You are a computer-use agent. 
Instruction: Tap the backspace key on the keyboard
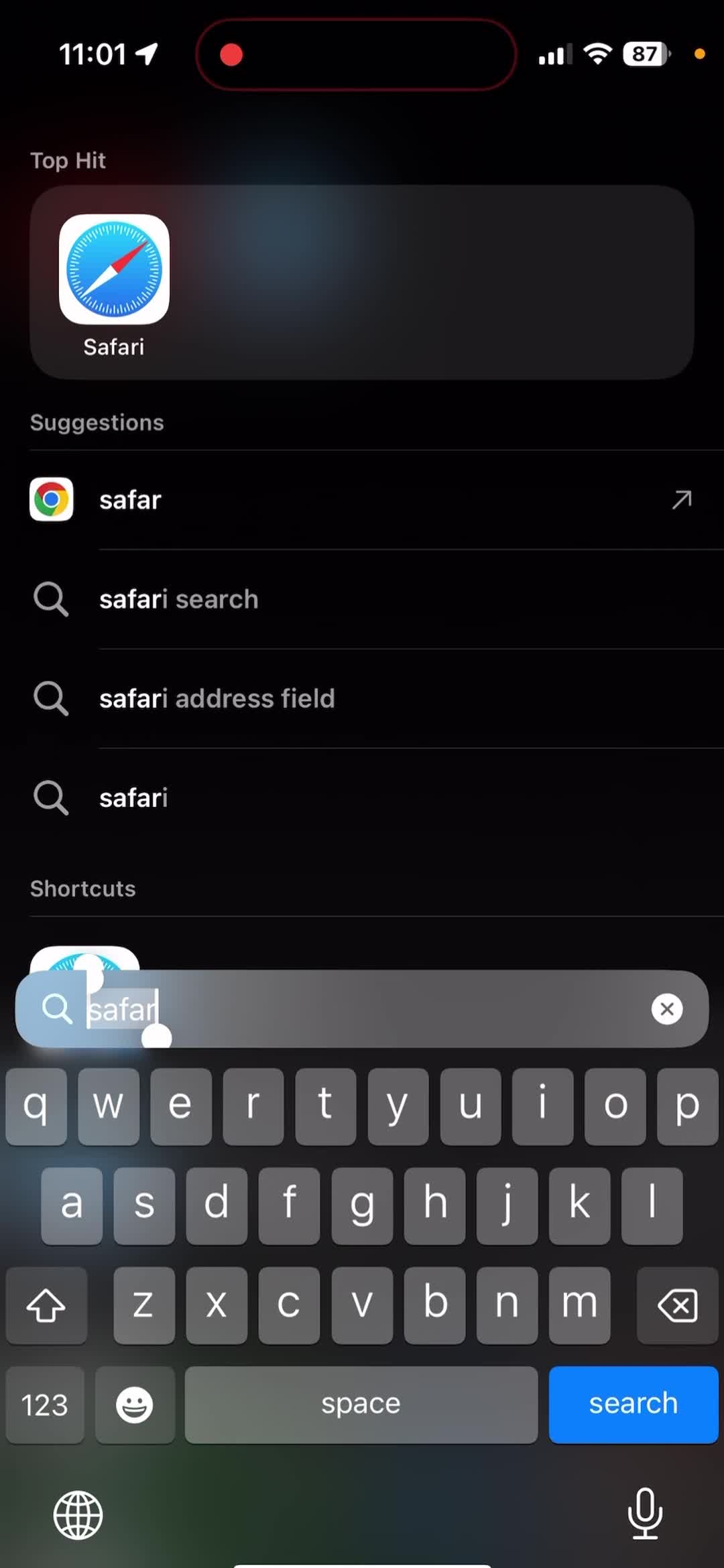pos(677,1305)
